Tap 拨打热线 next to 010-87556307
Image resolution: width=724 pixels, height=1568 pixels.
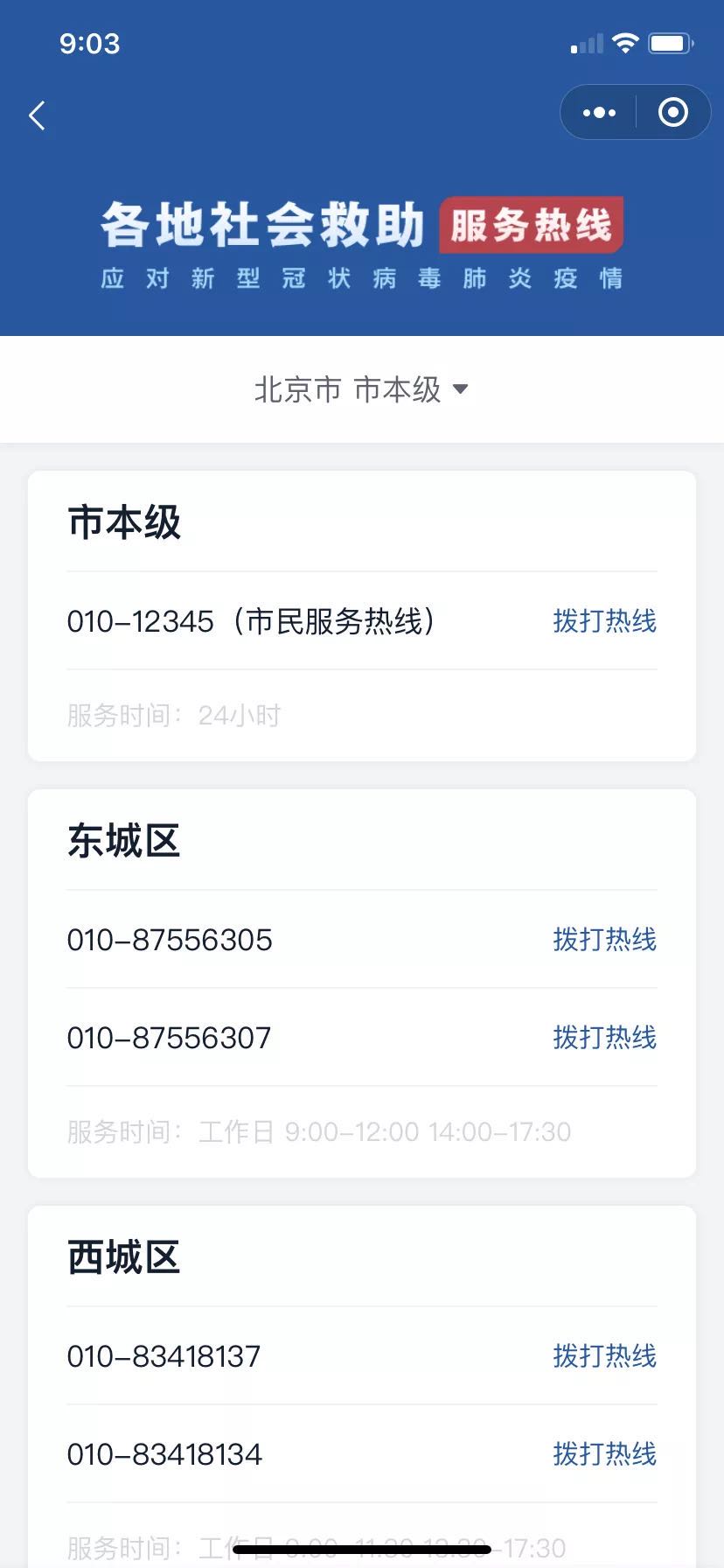click(604, 1038)
